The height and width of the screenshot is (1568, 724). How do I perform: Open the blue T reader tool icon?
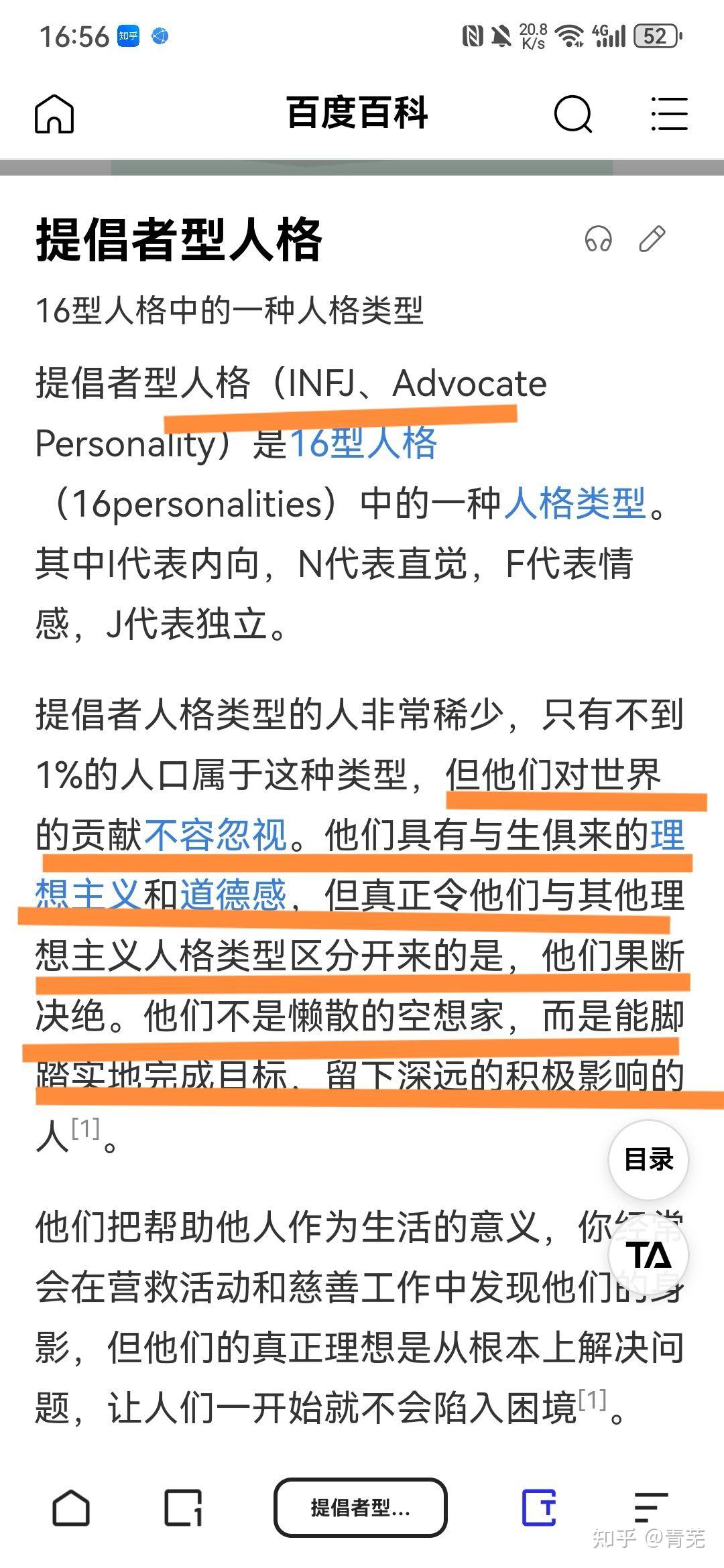click(x=539, y=1508)
